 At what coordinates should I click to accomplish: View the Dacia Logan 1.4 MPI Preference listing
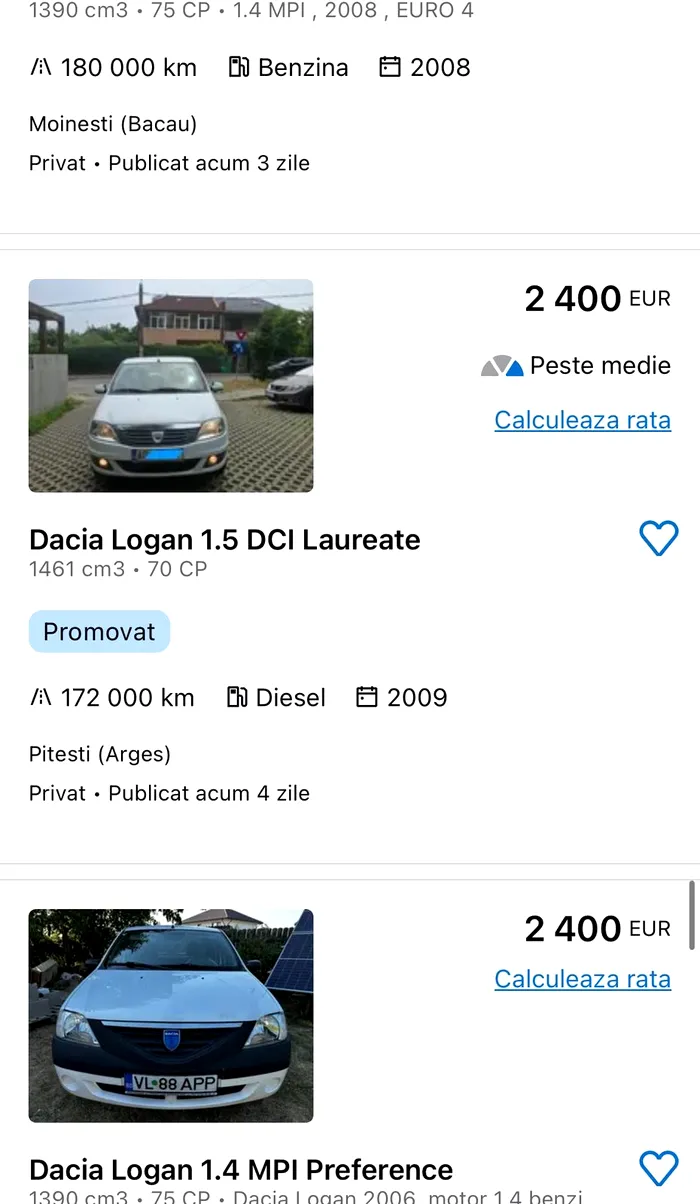[241, 1169]
